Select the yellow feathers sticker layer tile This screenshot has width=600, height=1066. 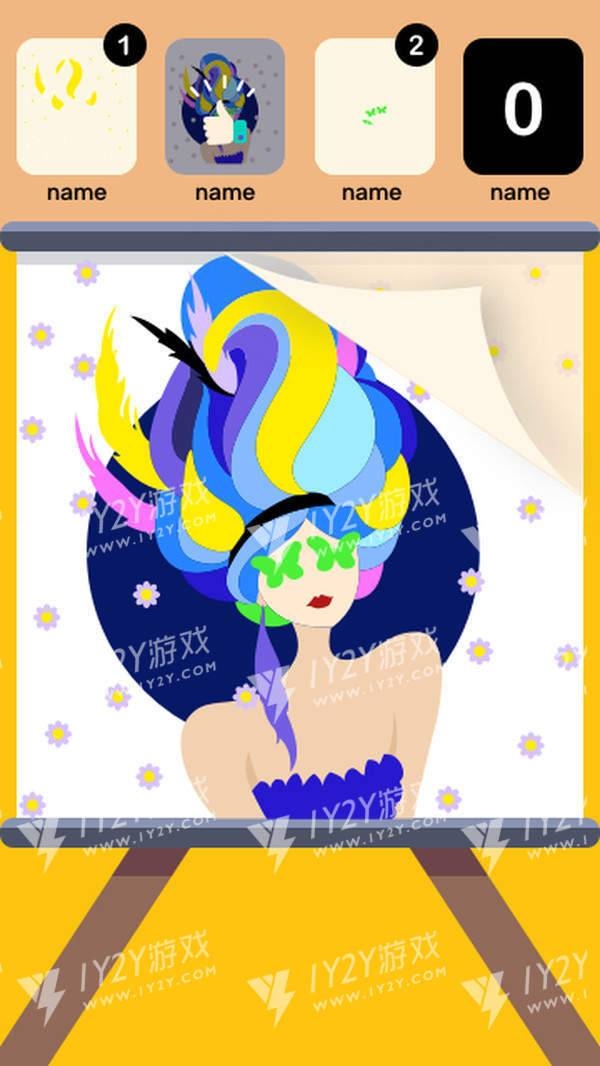(76, 107)
